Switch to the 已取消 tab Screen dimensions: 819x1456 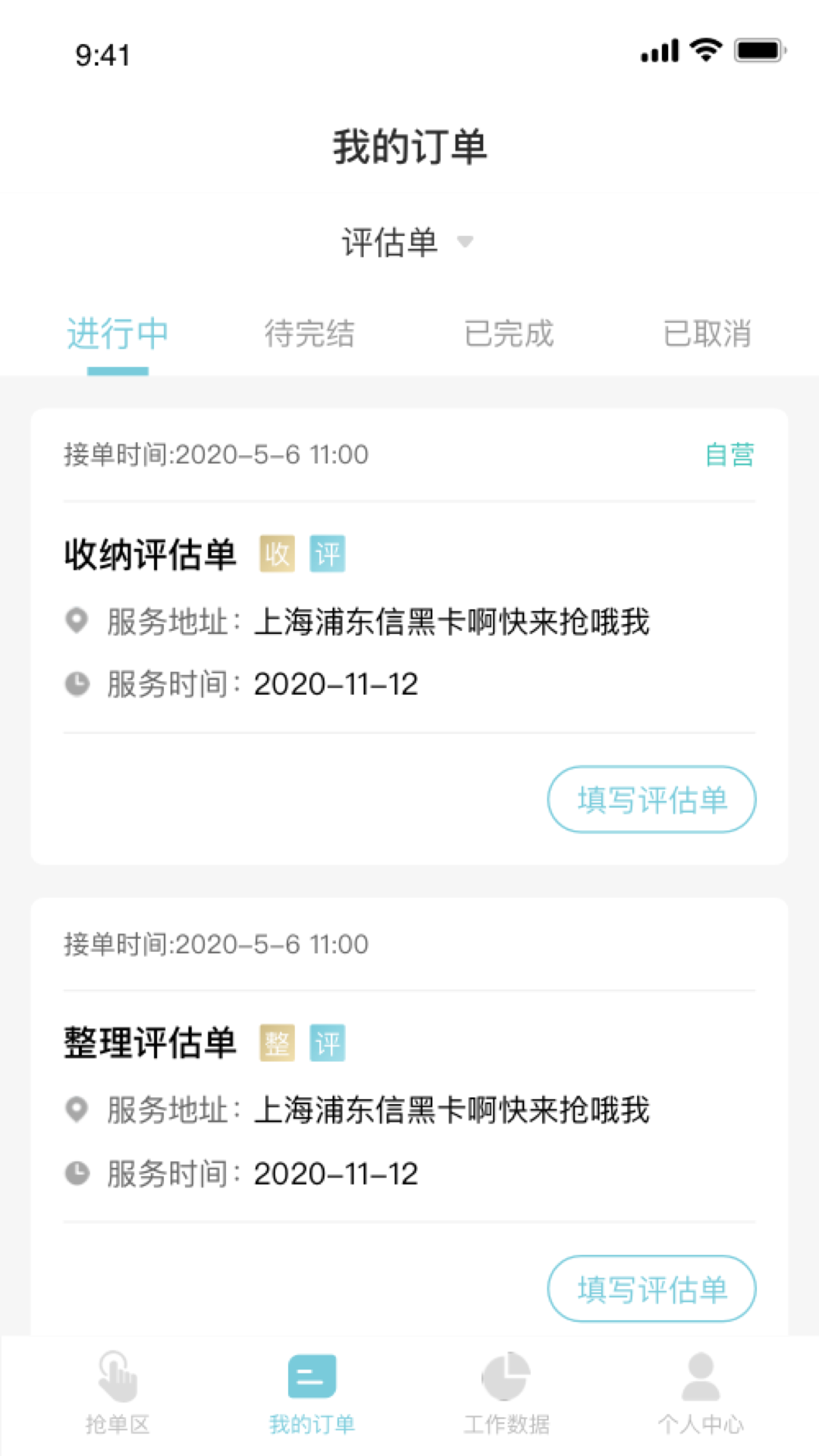(707, 334)
